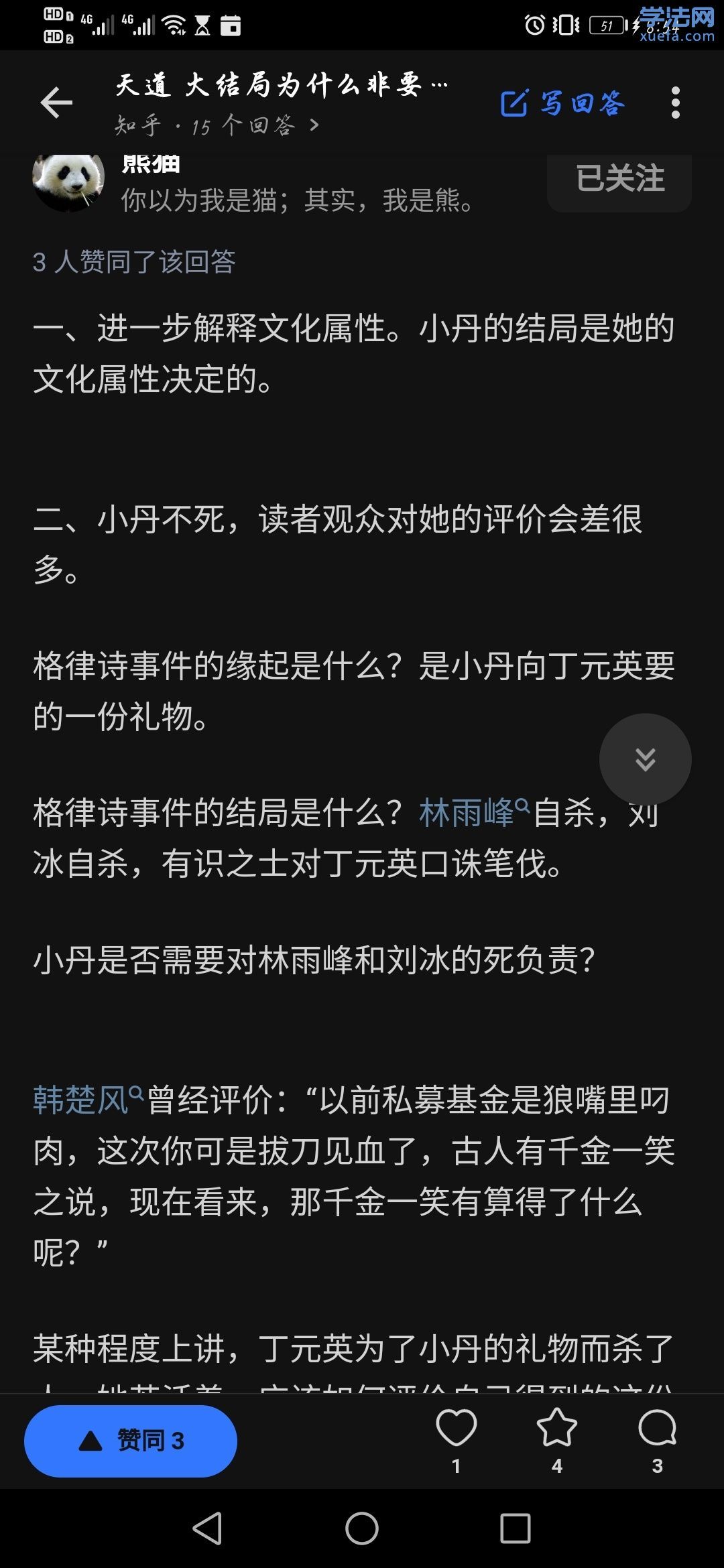Upvote with the 赞同 3 button

(131, 1440)
